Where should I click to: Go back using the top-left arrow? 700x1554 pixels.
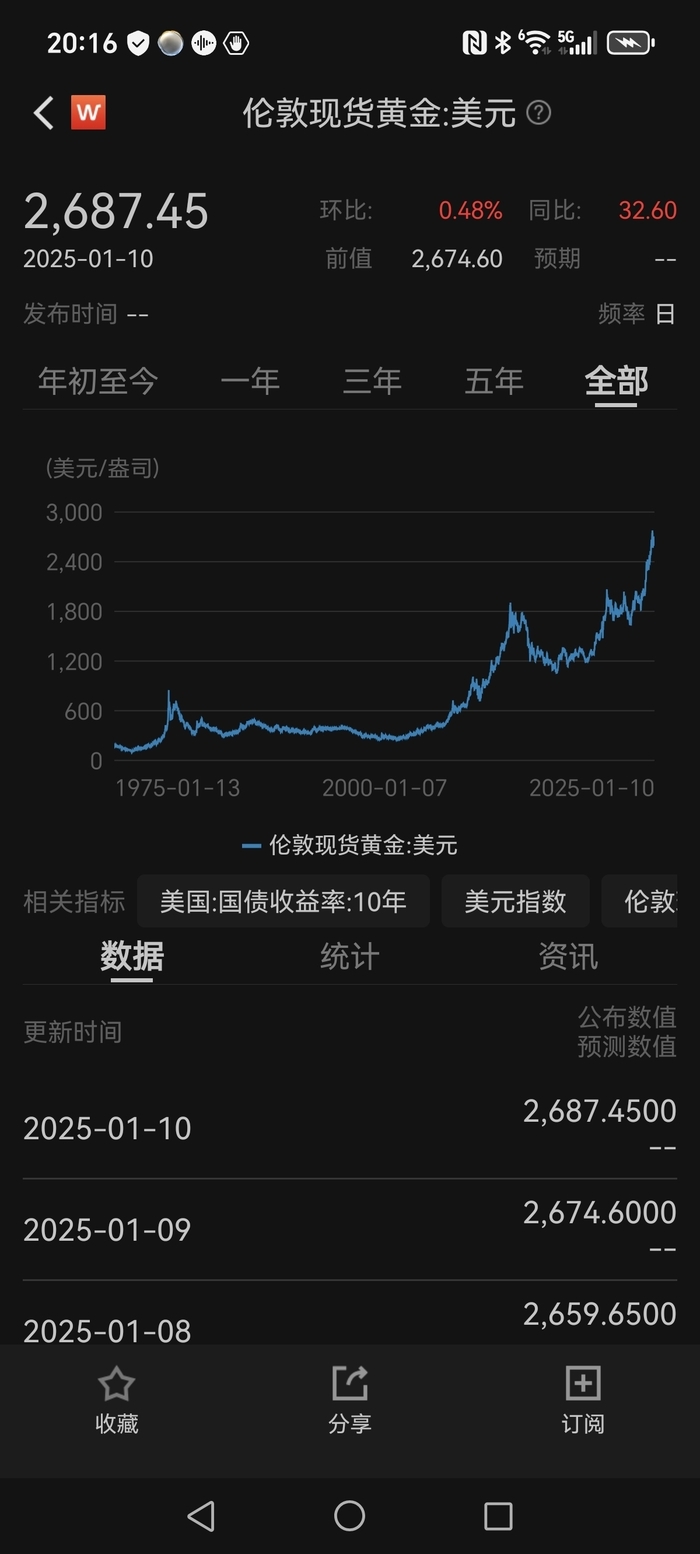point(43,113)
